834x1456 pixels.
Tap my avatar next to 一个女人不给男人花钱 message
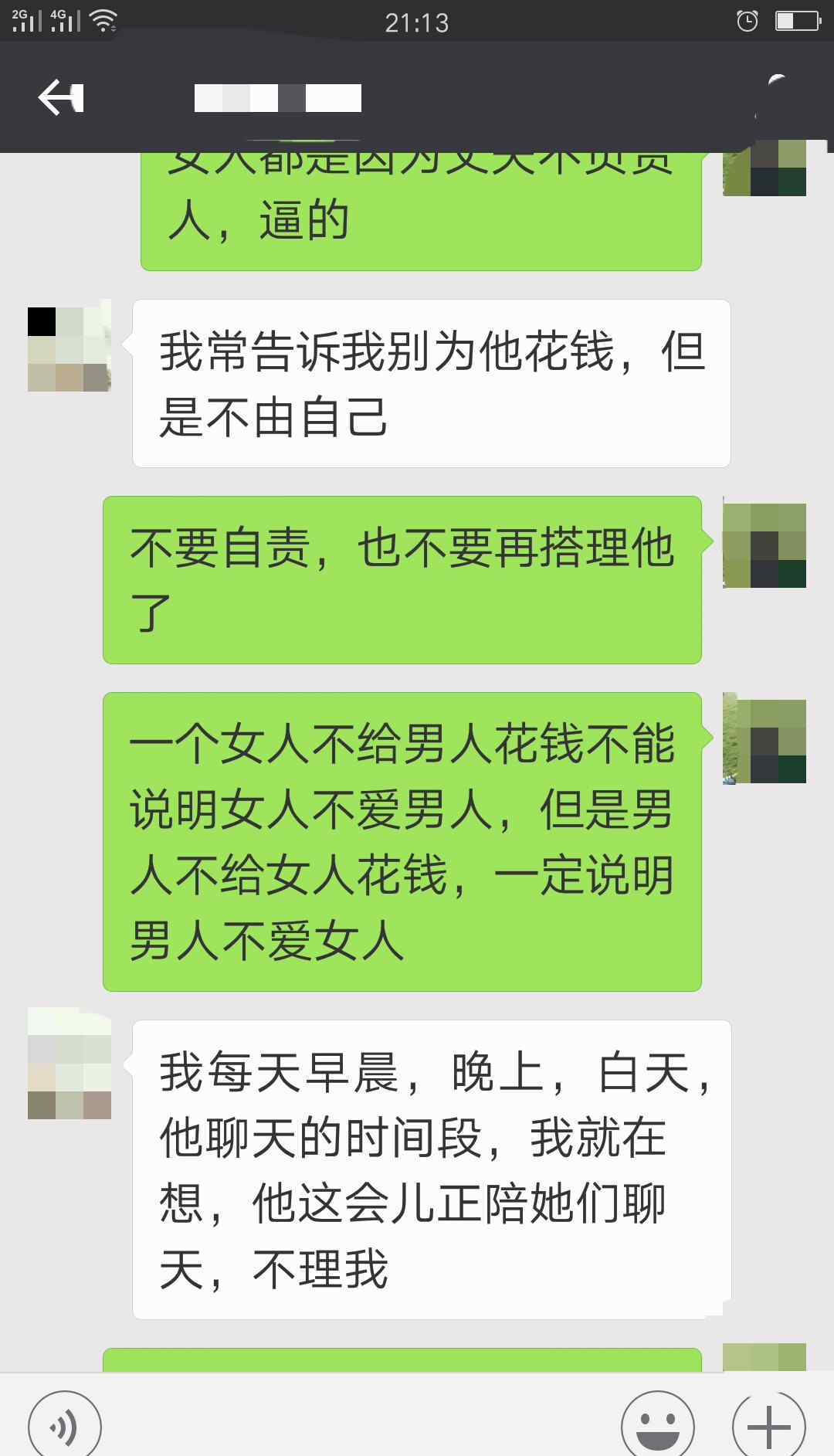coord(764,742)
